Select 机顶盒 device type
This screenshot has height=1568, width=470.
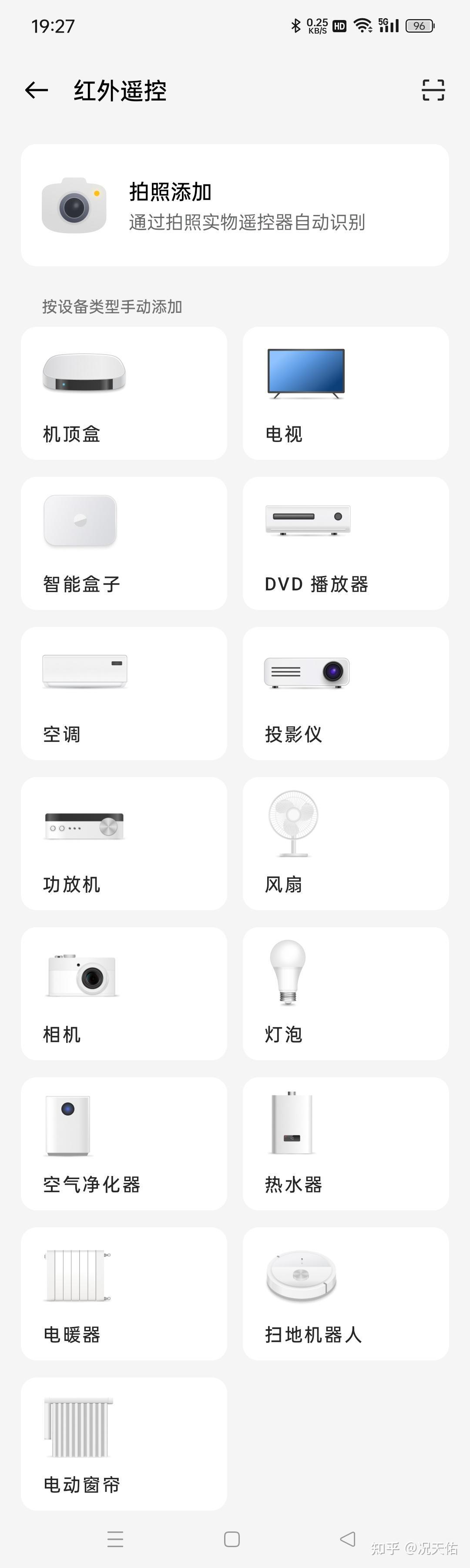click(124, 393)
